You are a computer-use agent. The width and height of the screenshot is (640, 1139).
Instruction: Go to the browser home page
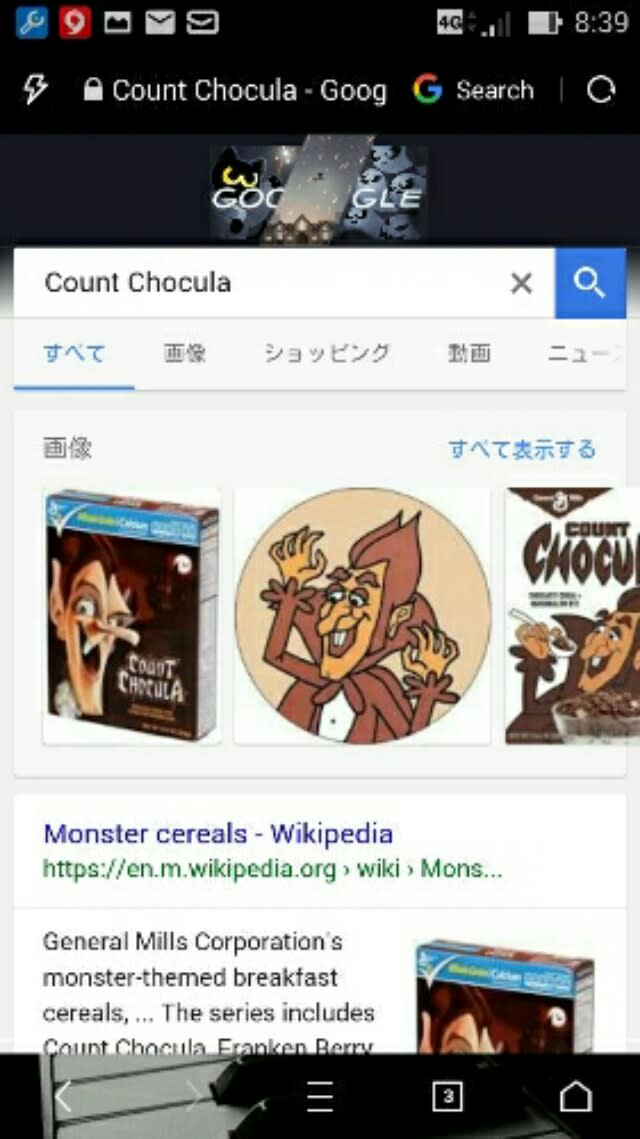click(576, 1097)
